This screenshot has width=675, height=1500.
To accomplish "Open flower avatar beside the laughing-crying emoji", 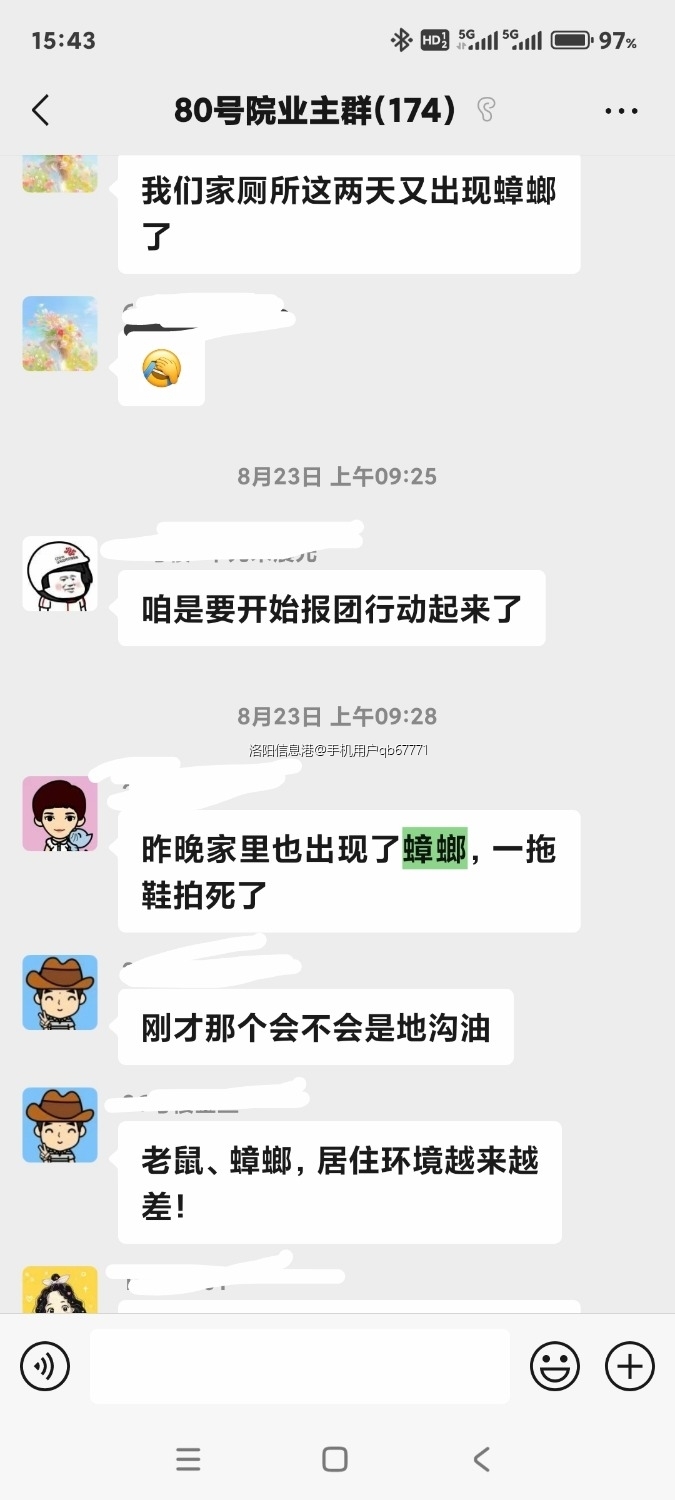I will pyautogui.click(x=60, y=334).
